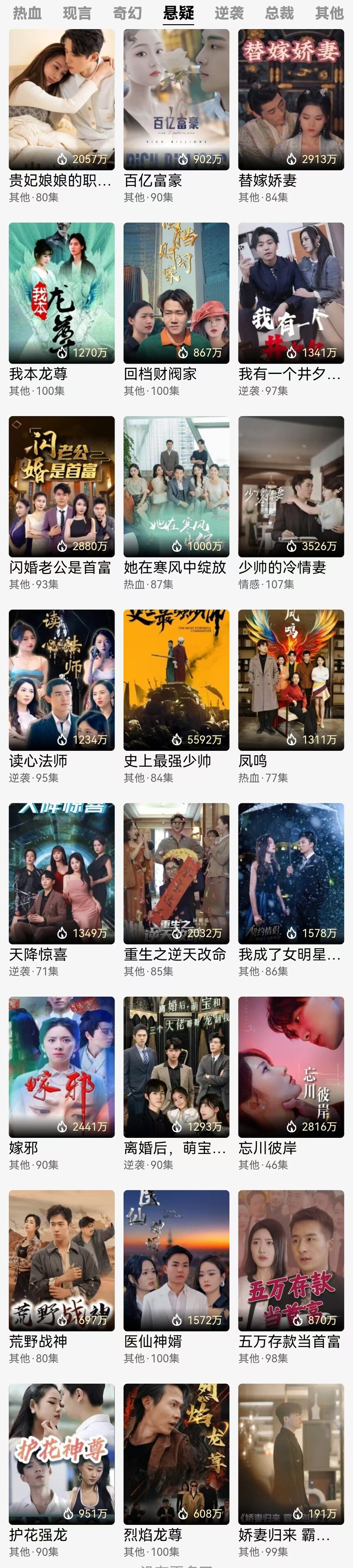The image size is (353, 1568).
Task: Switch to the 其他 tab
Action: (x=329, y=13)
